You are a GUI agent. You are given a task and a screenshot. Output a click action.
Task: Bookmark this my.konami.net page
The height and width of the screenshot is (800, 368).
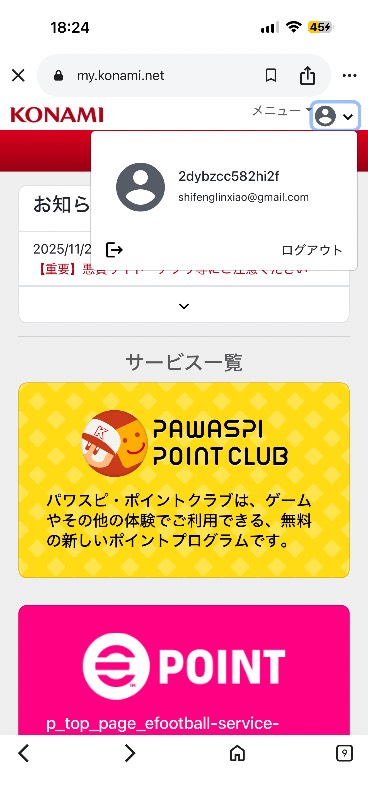(x=271, y=76)
